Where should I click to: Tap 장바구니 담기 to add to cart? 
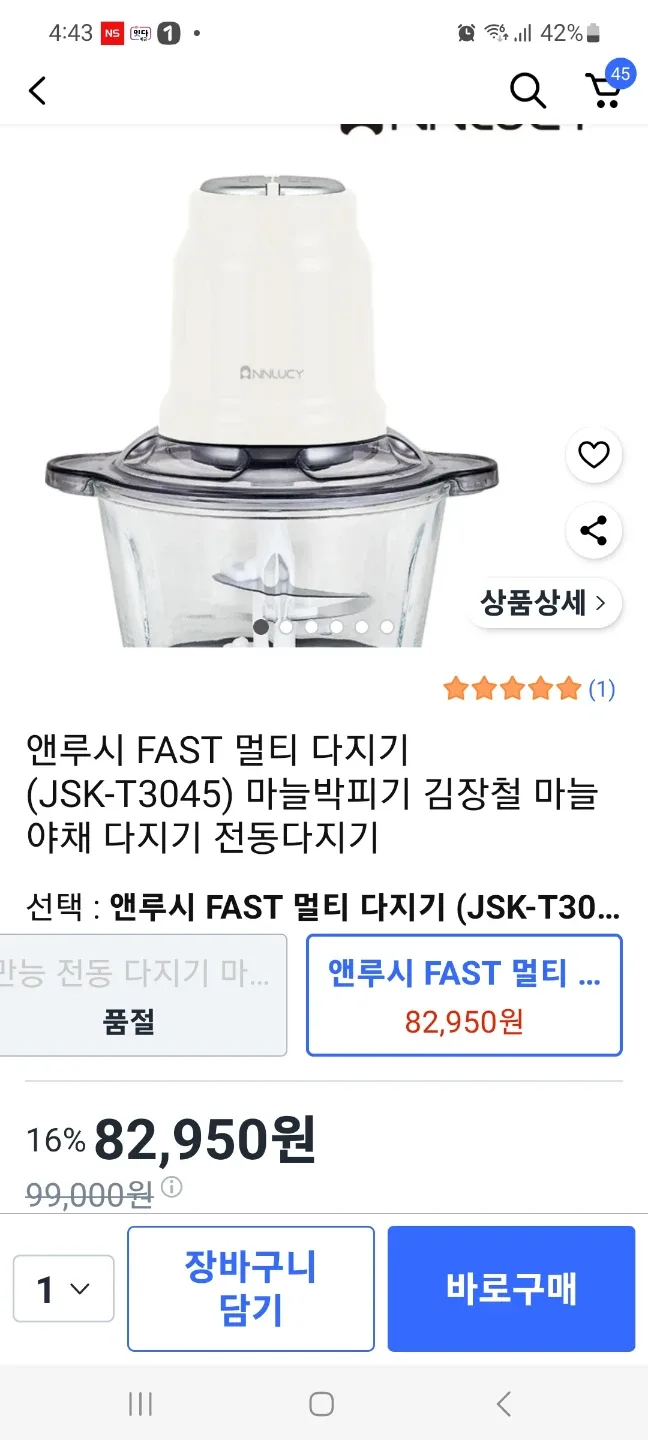tap(251, 1288)
